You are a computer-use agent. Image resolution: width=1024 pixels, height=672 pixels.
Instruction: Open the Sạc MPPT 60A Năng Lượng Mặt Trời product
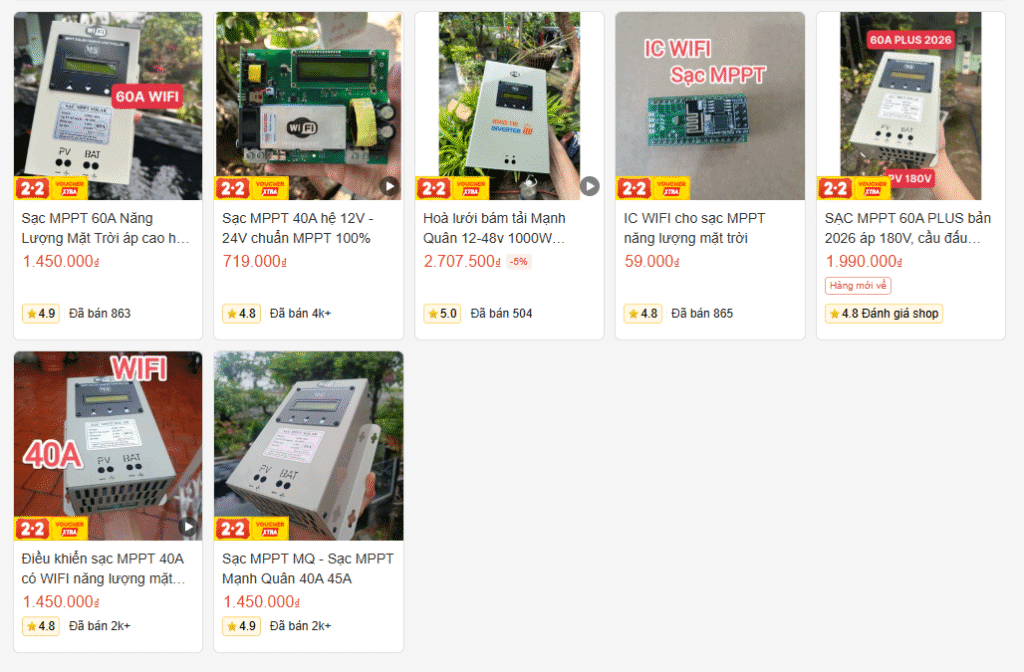(x=108, y=227)
